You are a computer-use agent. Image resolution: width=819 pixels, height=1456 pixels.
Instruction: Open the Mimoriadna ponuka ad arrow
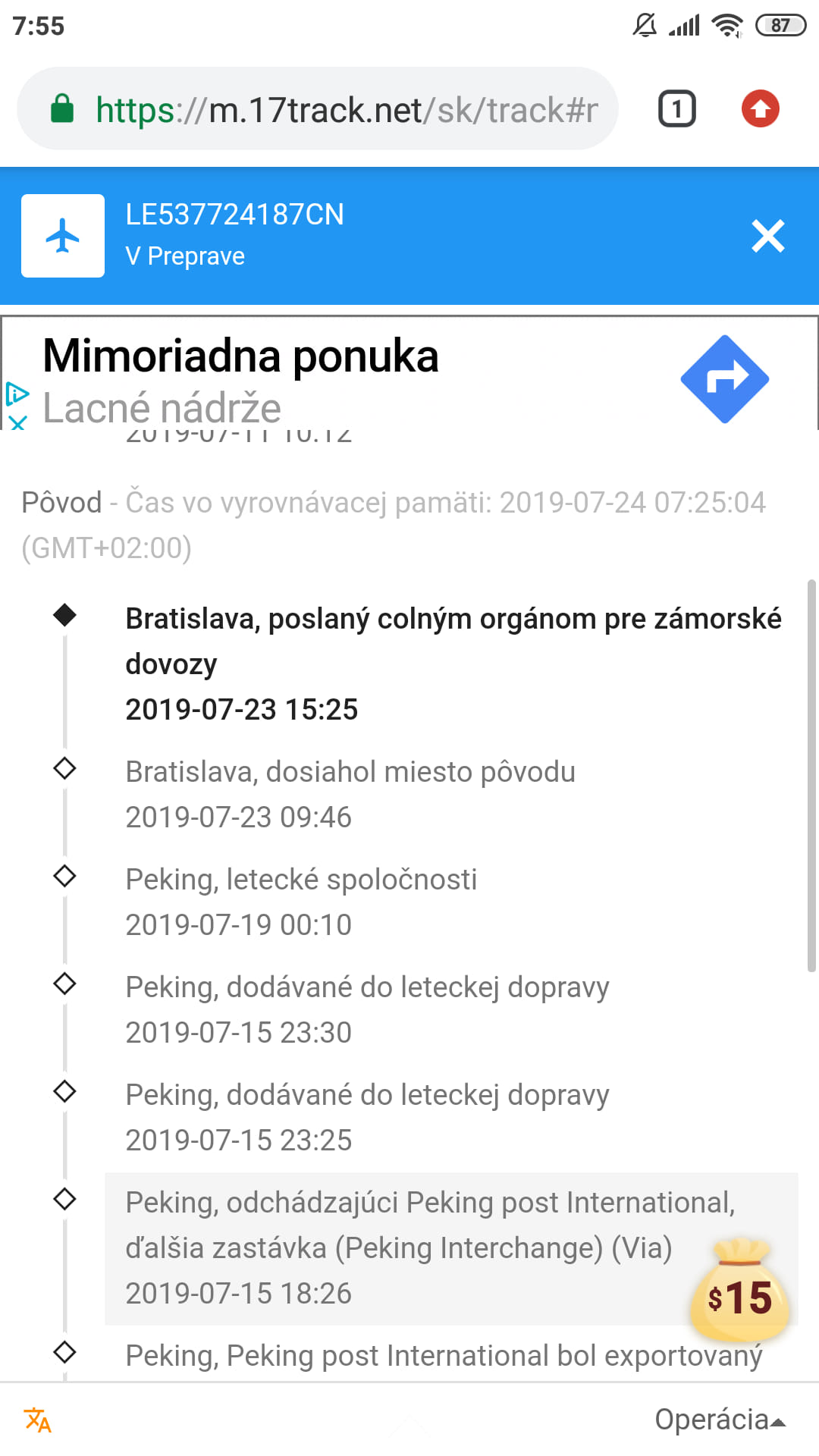coord(724,378)
